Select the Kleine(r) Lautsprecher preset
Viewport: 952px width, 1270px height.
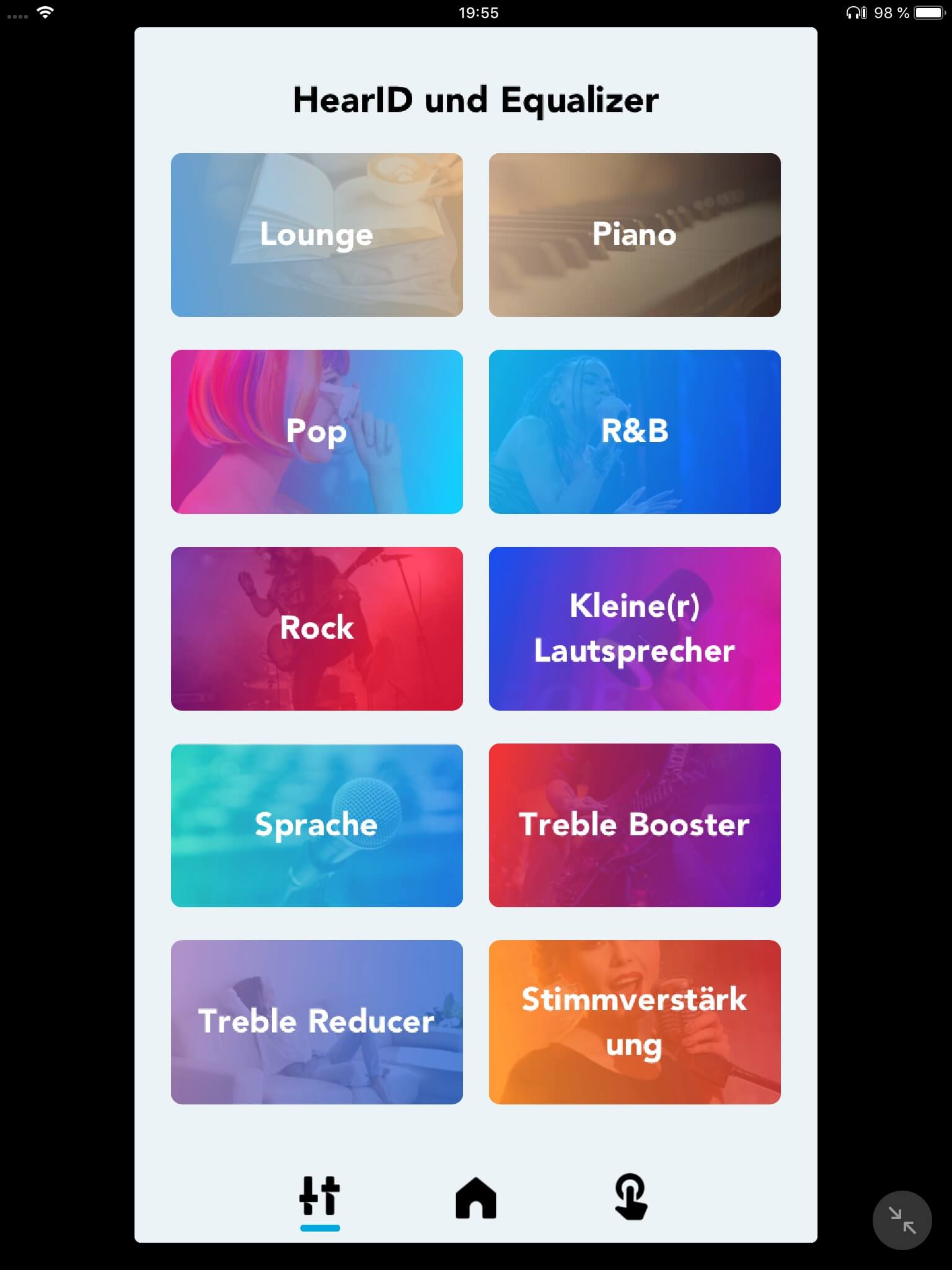[x=634, y=628]
